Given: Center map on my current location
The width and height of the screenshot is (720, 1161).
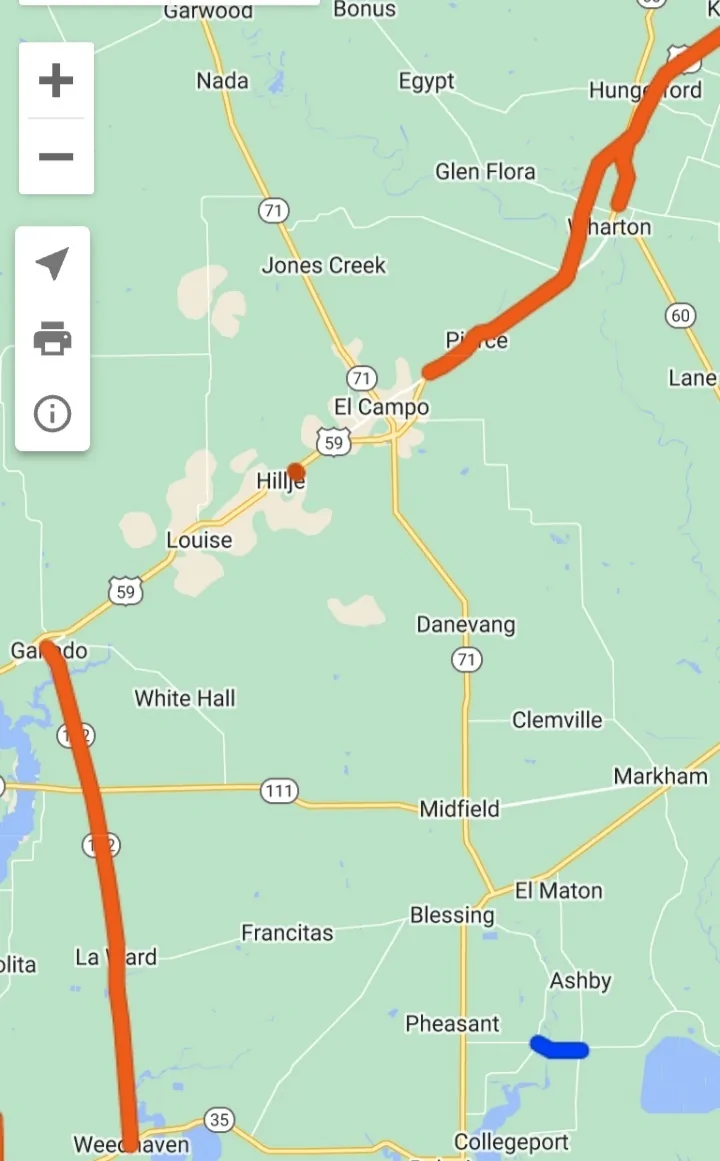Looking at the screenshot, I should click(53, 265).
